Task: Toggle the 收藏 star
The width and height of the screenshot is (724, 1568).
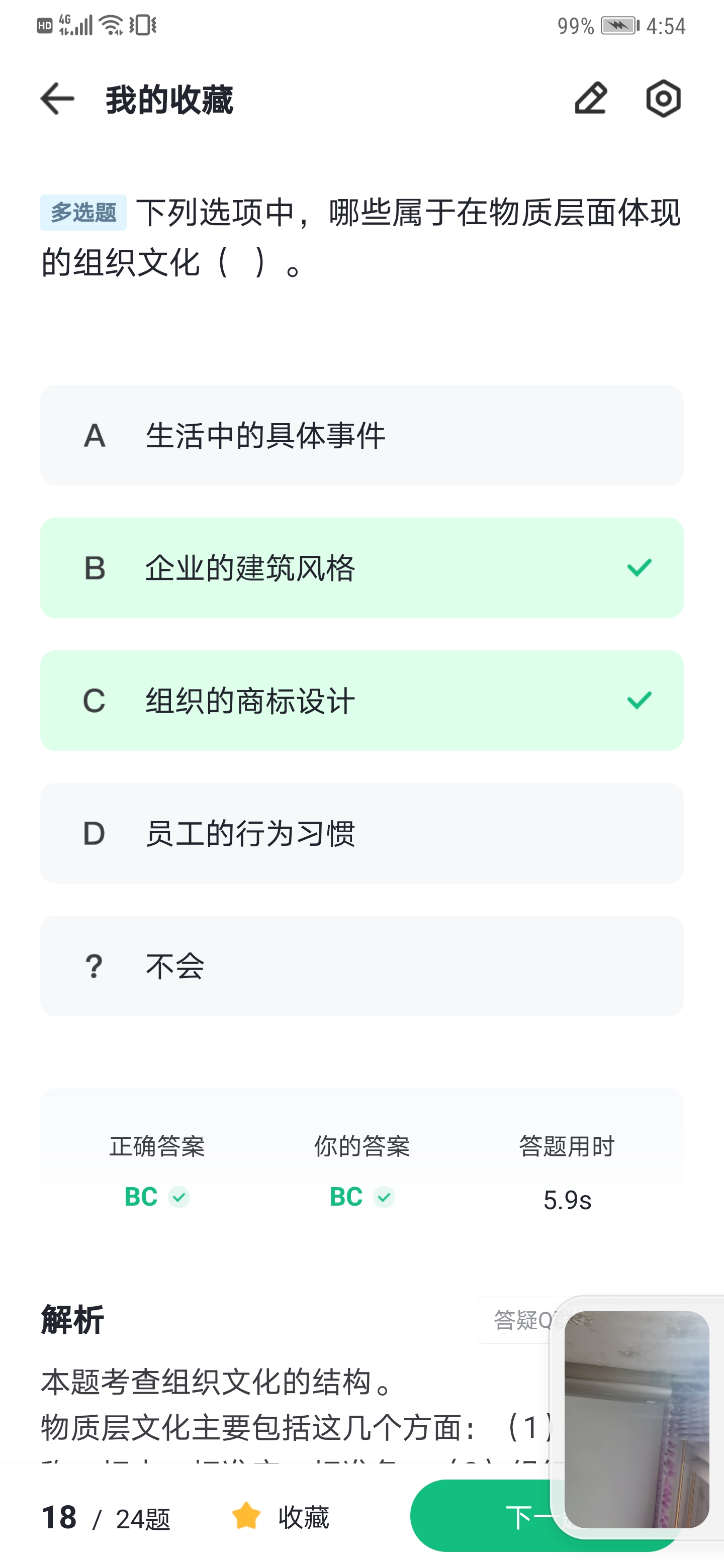Action: point(280,1517)
